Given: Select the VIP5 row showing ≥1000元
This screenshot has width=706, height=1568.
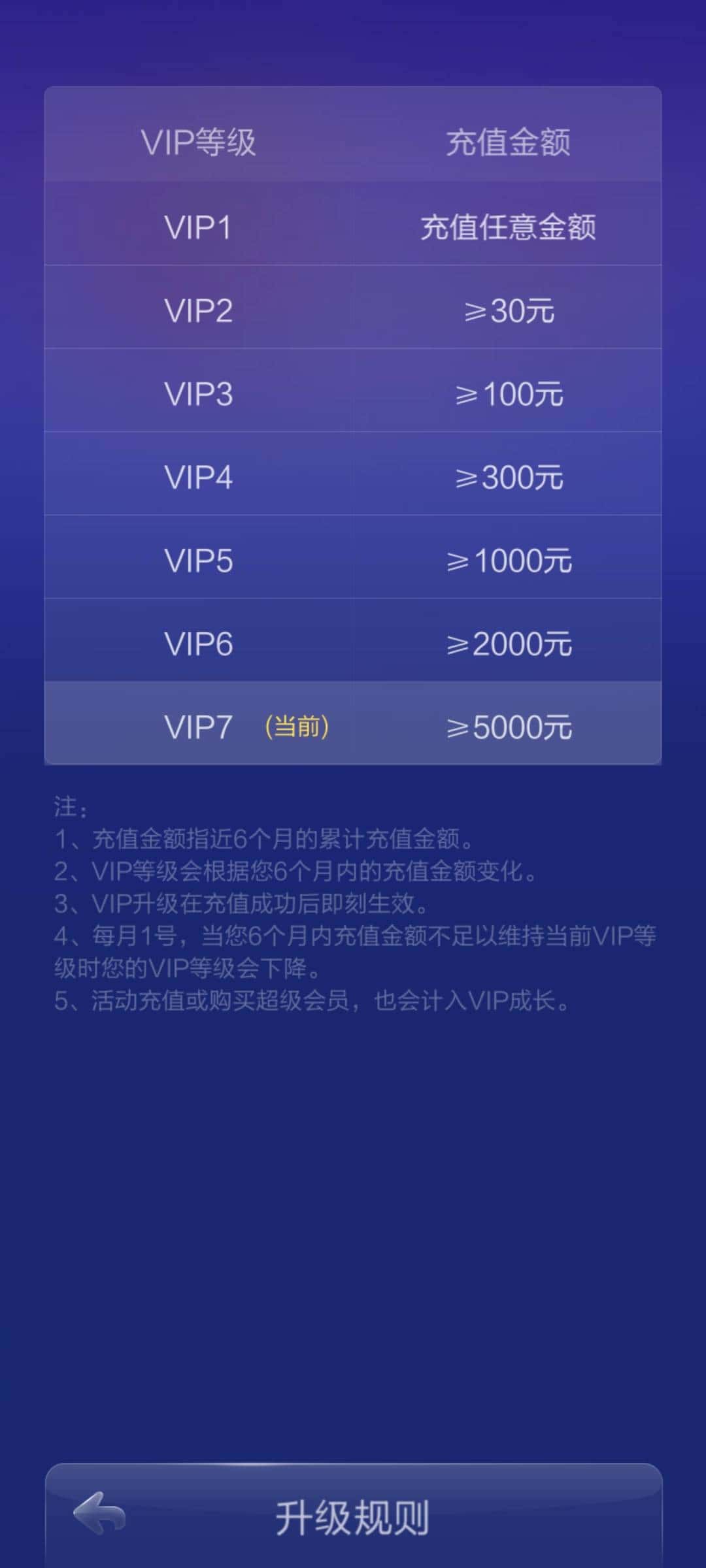Looking at the screenshot, I should tap(353, 560).
